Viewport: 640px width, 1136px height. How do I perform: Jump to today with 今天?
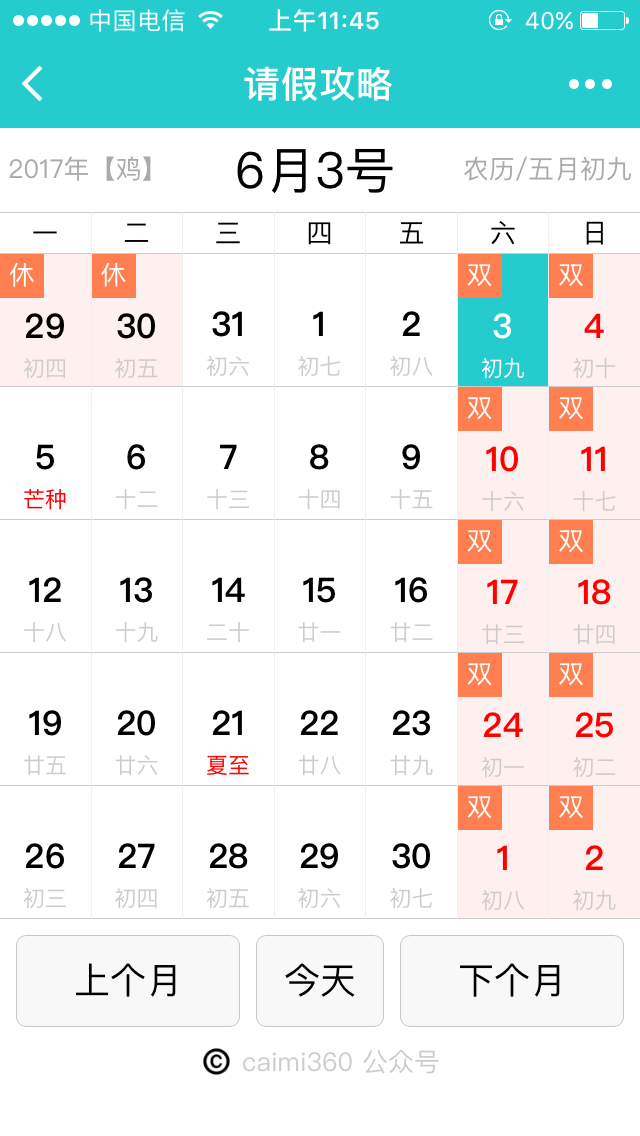[320, 981]
